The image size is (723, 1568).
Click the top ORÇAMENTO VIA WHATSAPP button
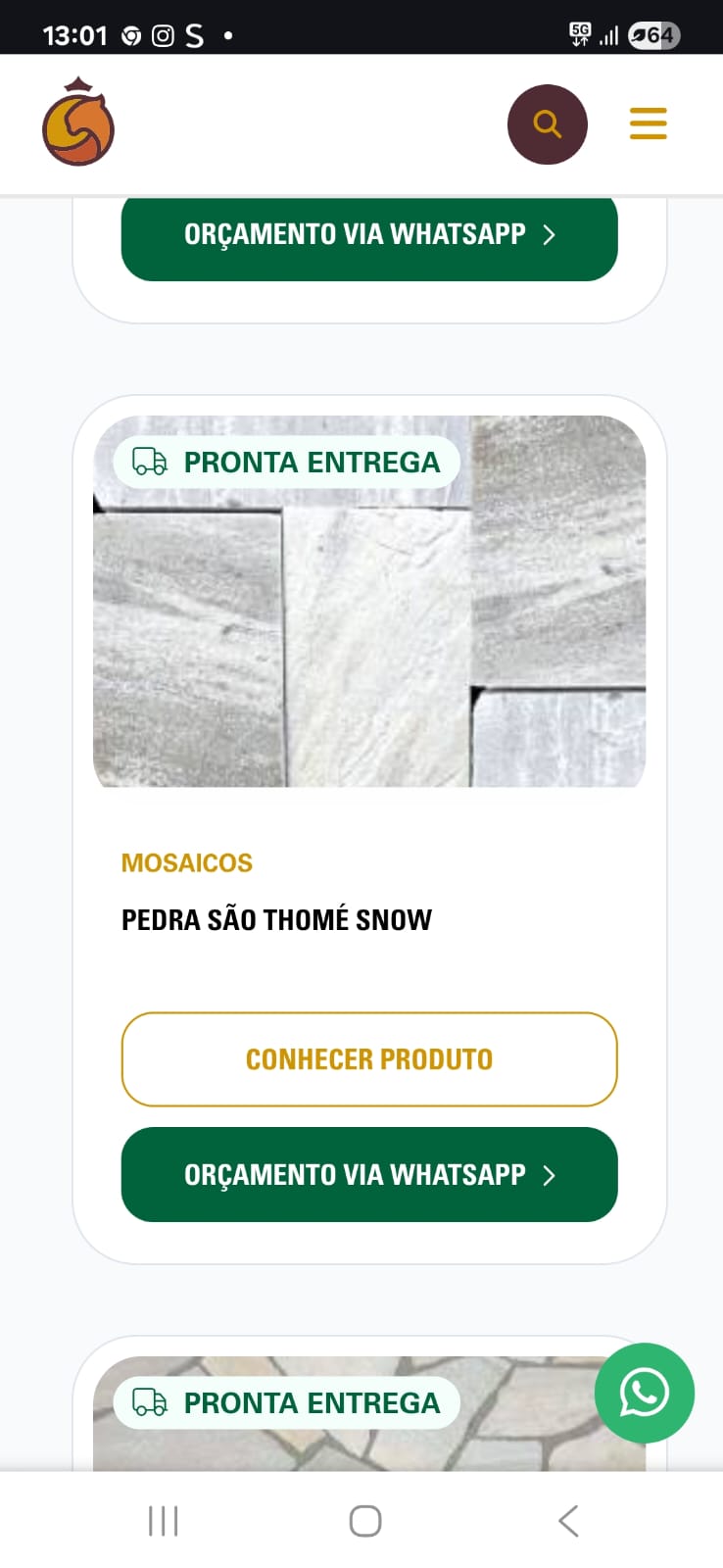pos(368,235)
